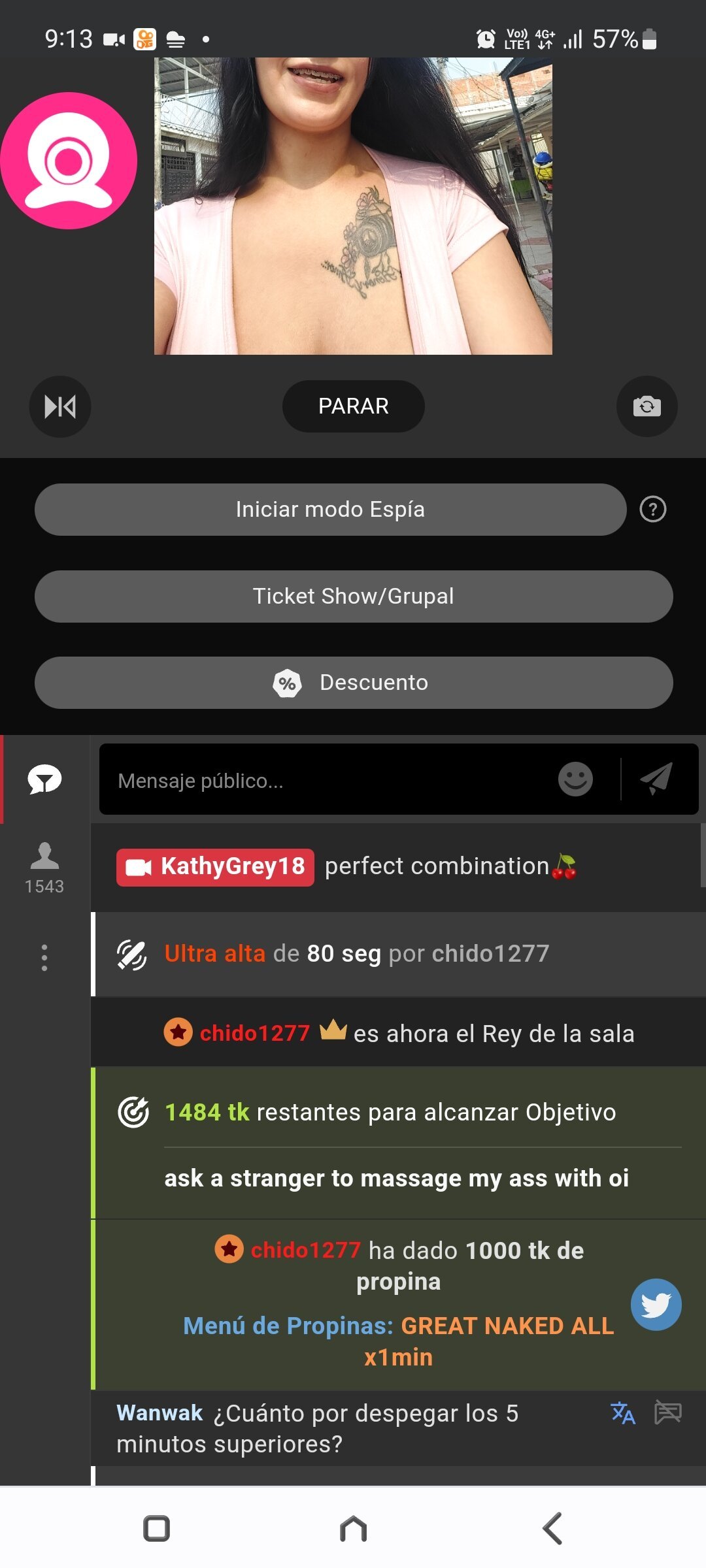Tap the pink webcam avatar logo
Viewport: 706px width, 1568px height.
(69, 161)
